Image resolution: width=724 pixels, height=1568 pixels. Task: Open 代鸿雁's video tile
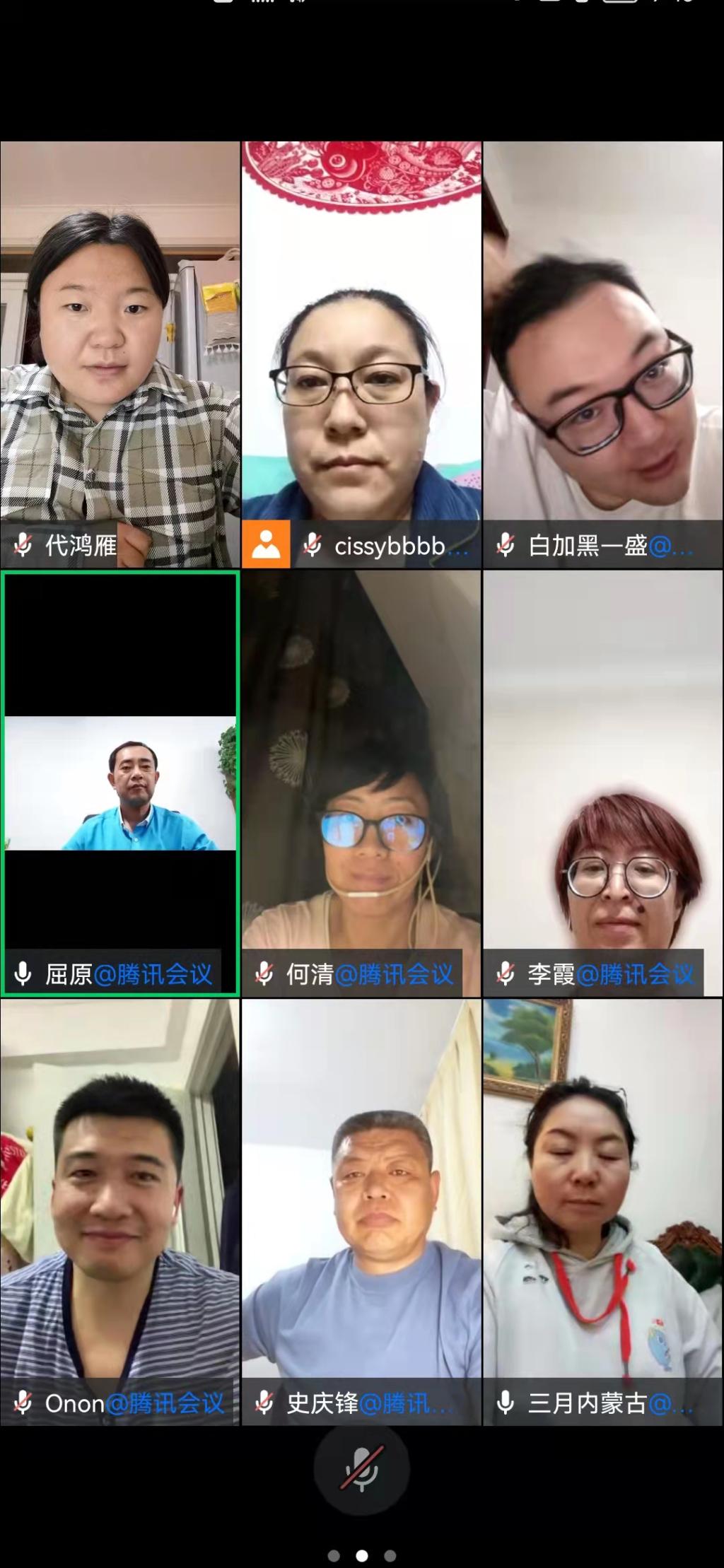pos(120,353)
